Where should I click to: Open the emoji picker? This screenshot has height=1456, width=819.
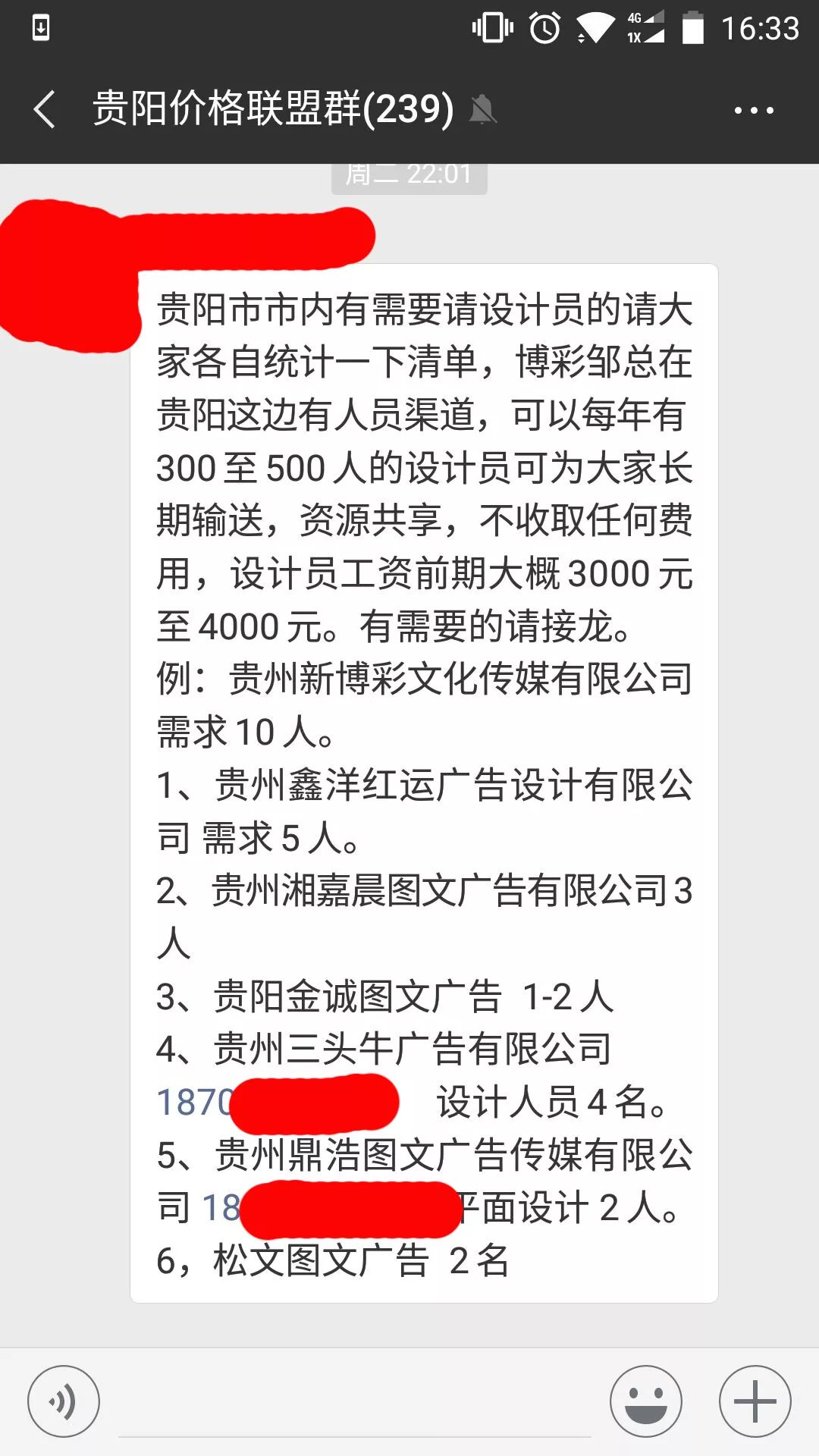coord(646,1401)
